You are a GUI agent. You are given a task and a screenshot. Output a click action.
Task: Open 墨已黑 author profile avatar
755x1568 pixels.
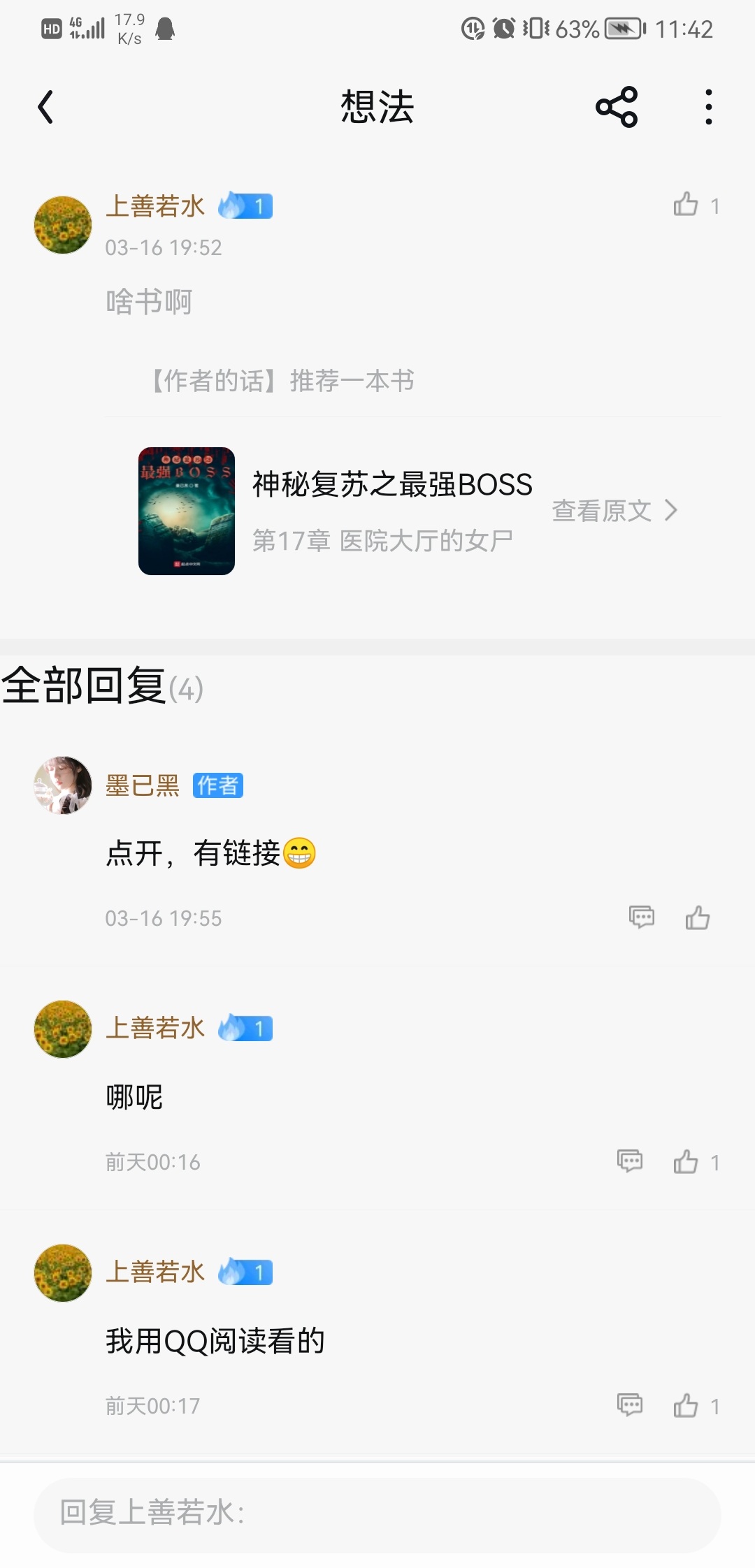click(63, 785)
